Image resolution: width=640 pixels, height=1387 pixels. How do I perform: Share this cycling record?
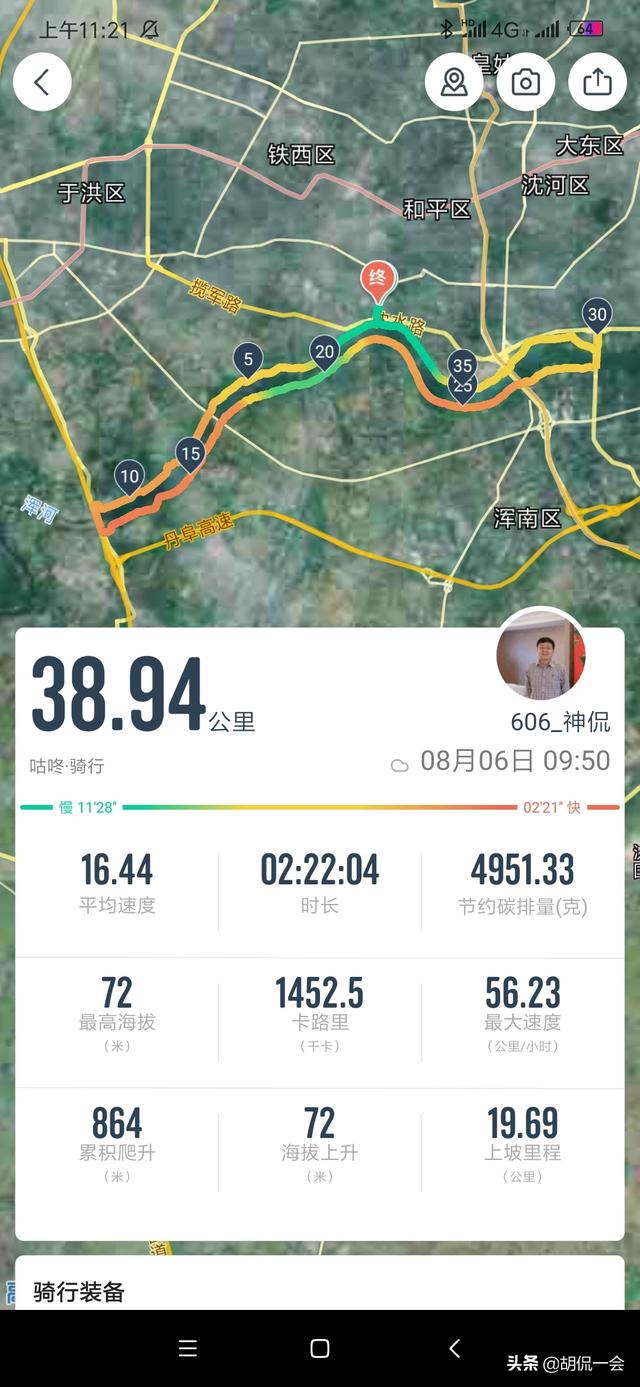click(x=597, y=82)
